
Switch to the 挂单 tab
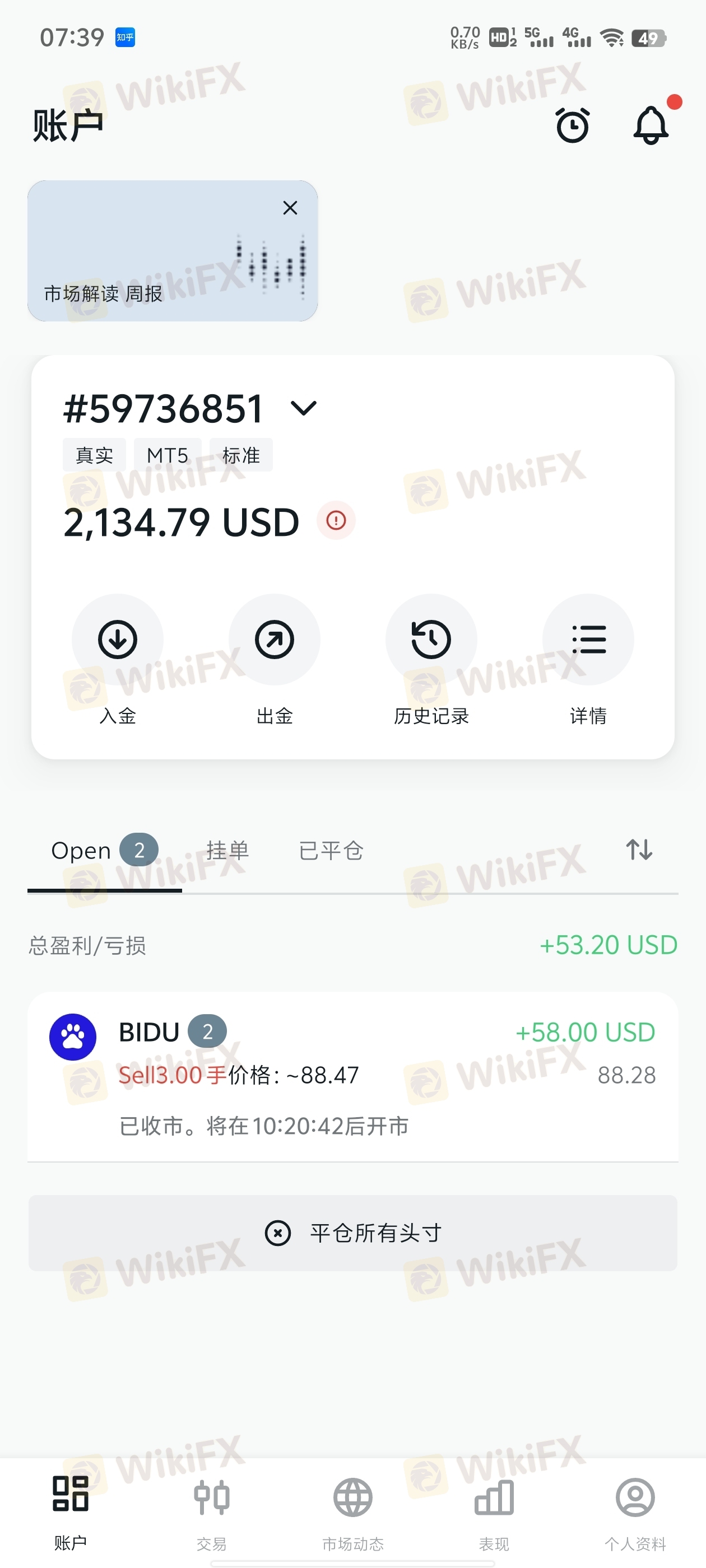click(227, 850)
